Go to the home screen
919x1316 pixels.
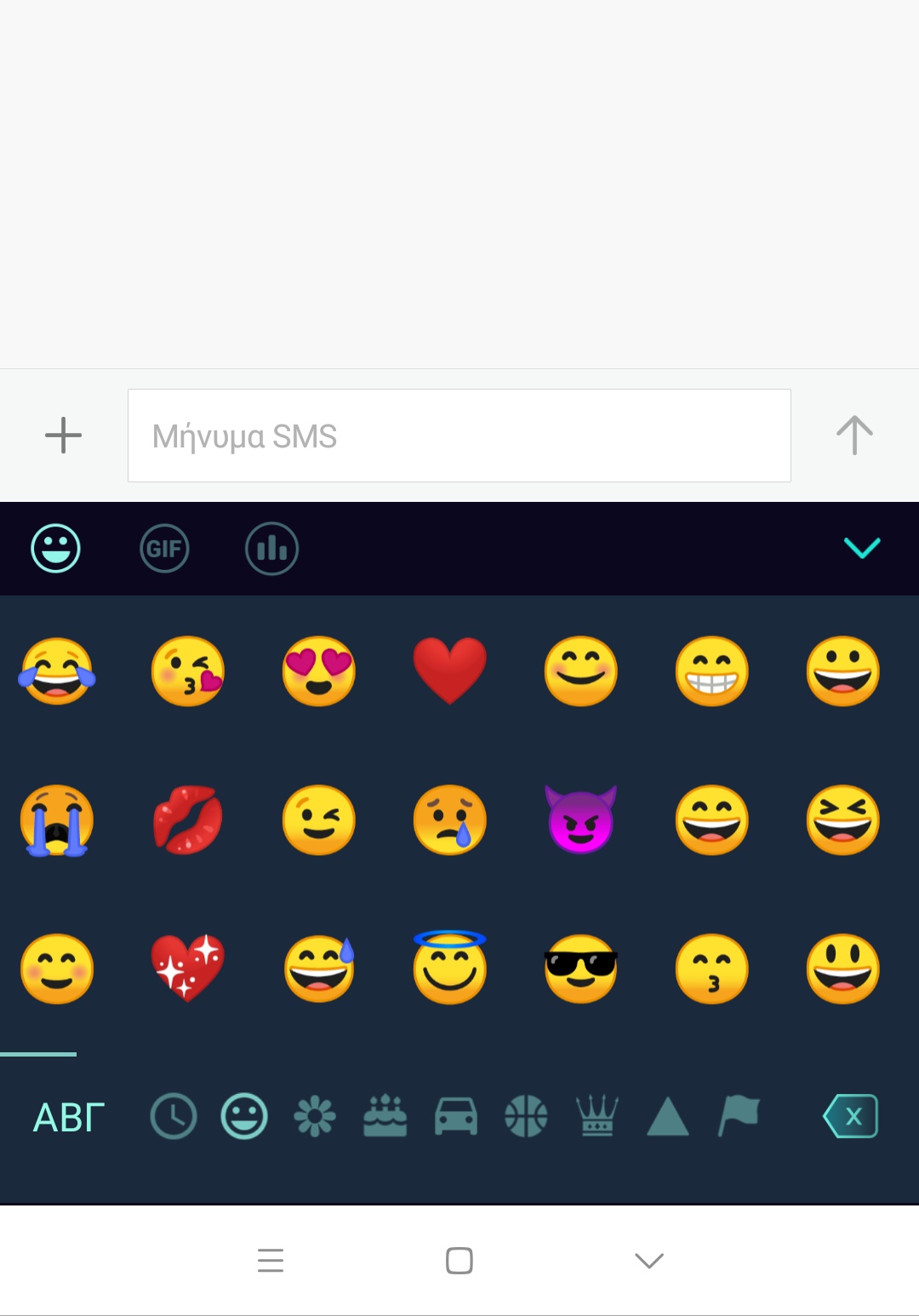tap(459, 1260)
